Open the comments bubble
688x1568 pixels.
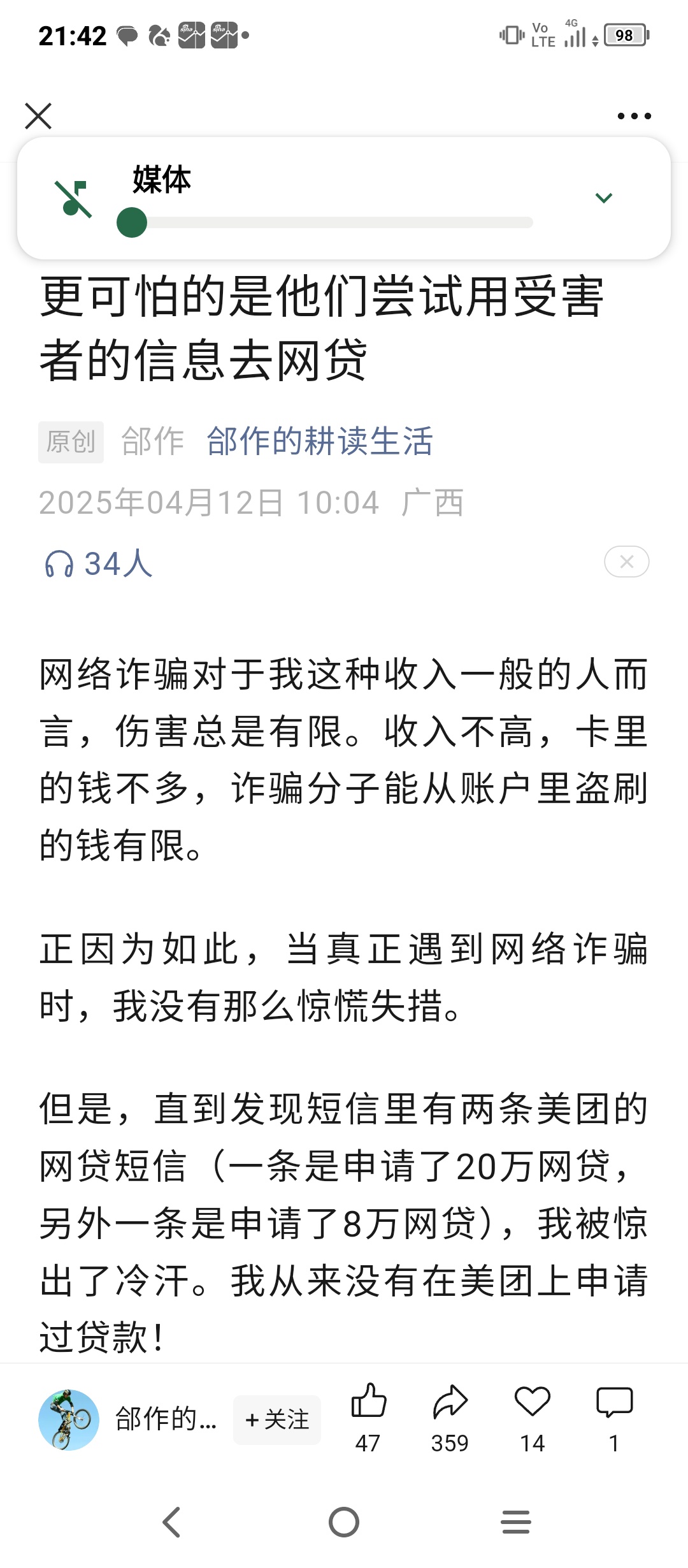(614, 1402)
